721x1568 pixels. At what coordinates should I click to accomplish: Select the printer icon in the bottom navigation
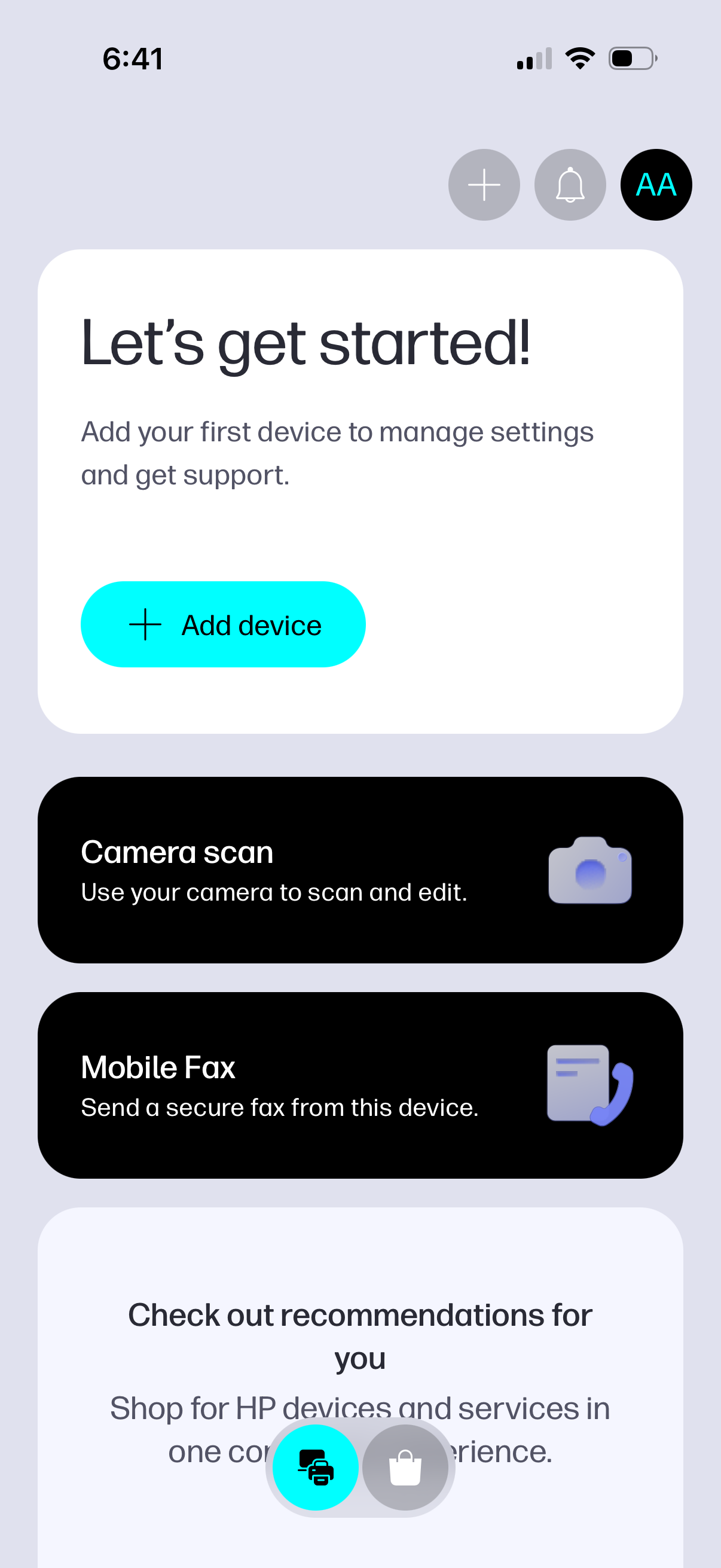[x=315, y=1468]
